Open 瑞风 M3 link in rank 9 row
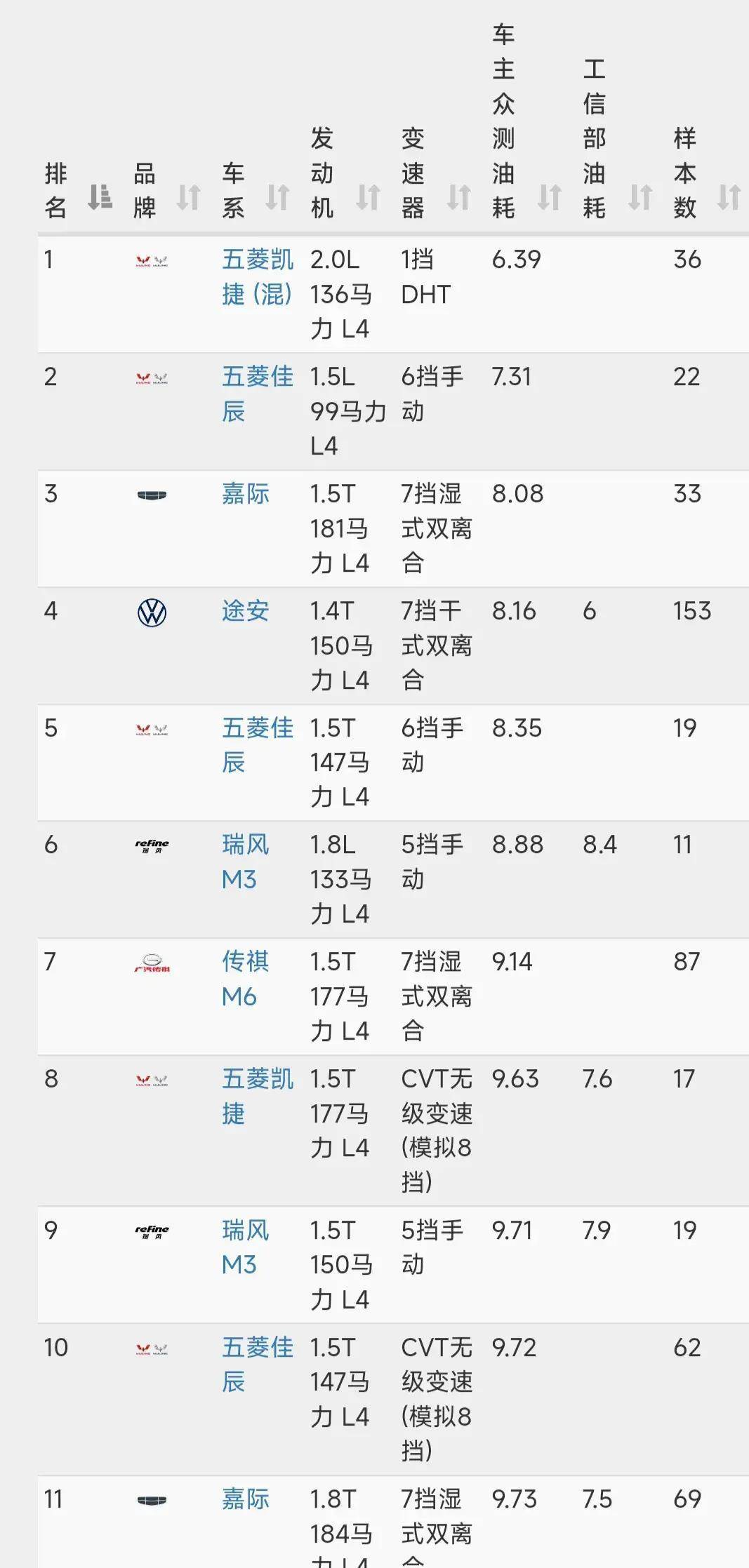Screen dimensions: 749x1568 click(246, 1248)
